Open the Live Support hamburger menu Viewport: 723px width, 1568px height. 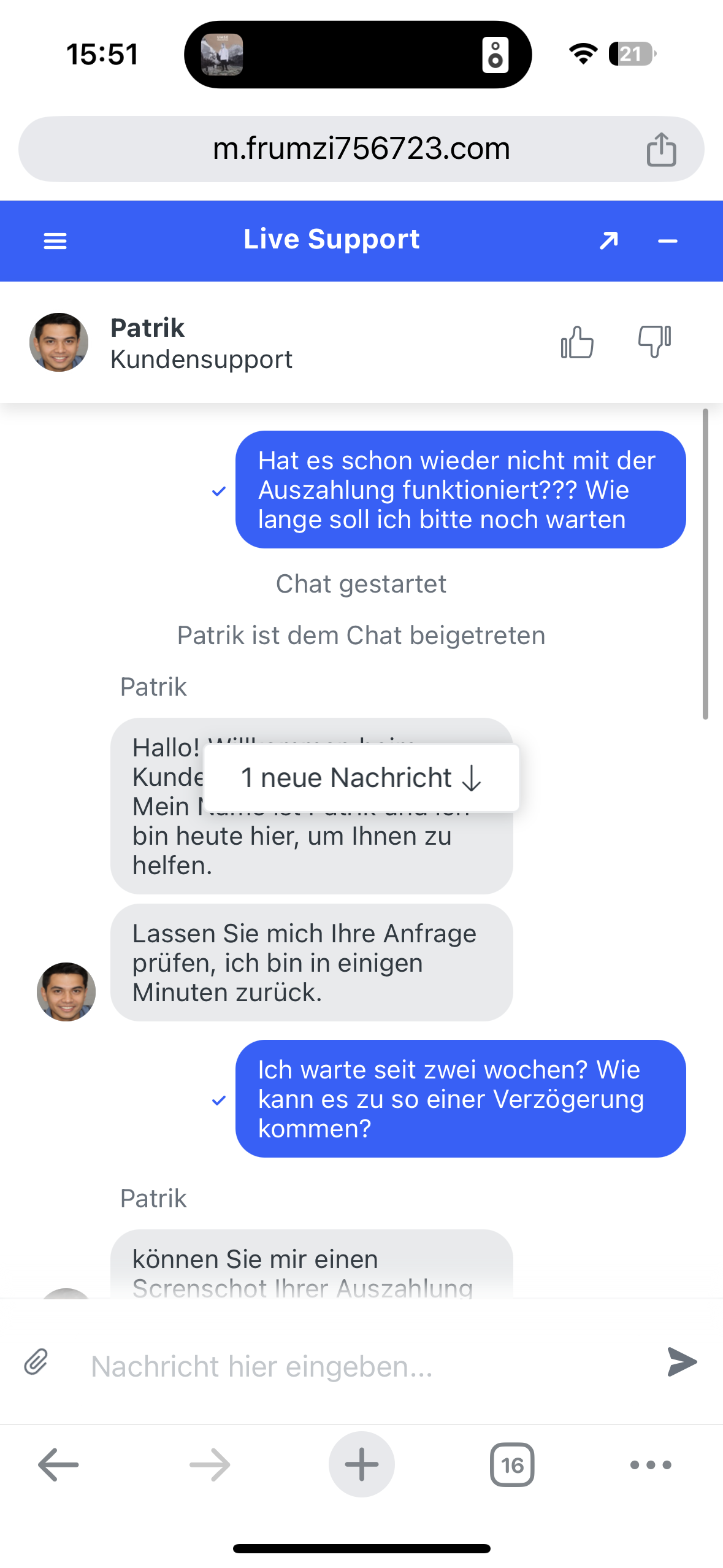click(55, 241)
